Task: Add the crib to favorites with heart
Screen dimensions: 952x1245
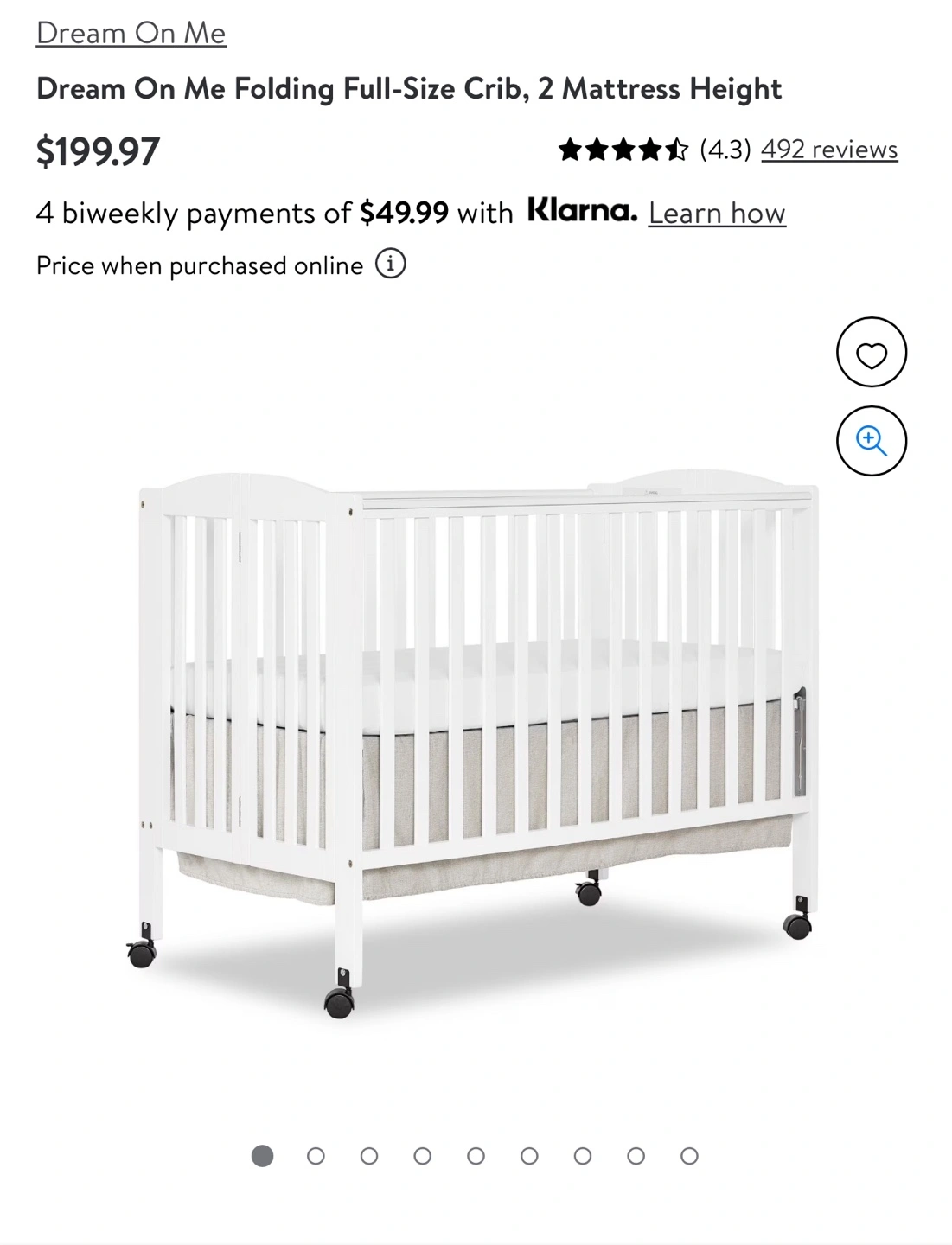Action: tap(872, 353)
